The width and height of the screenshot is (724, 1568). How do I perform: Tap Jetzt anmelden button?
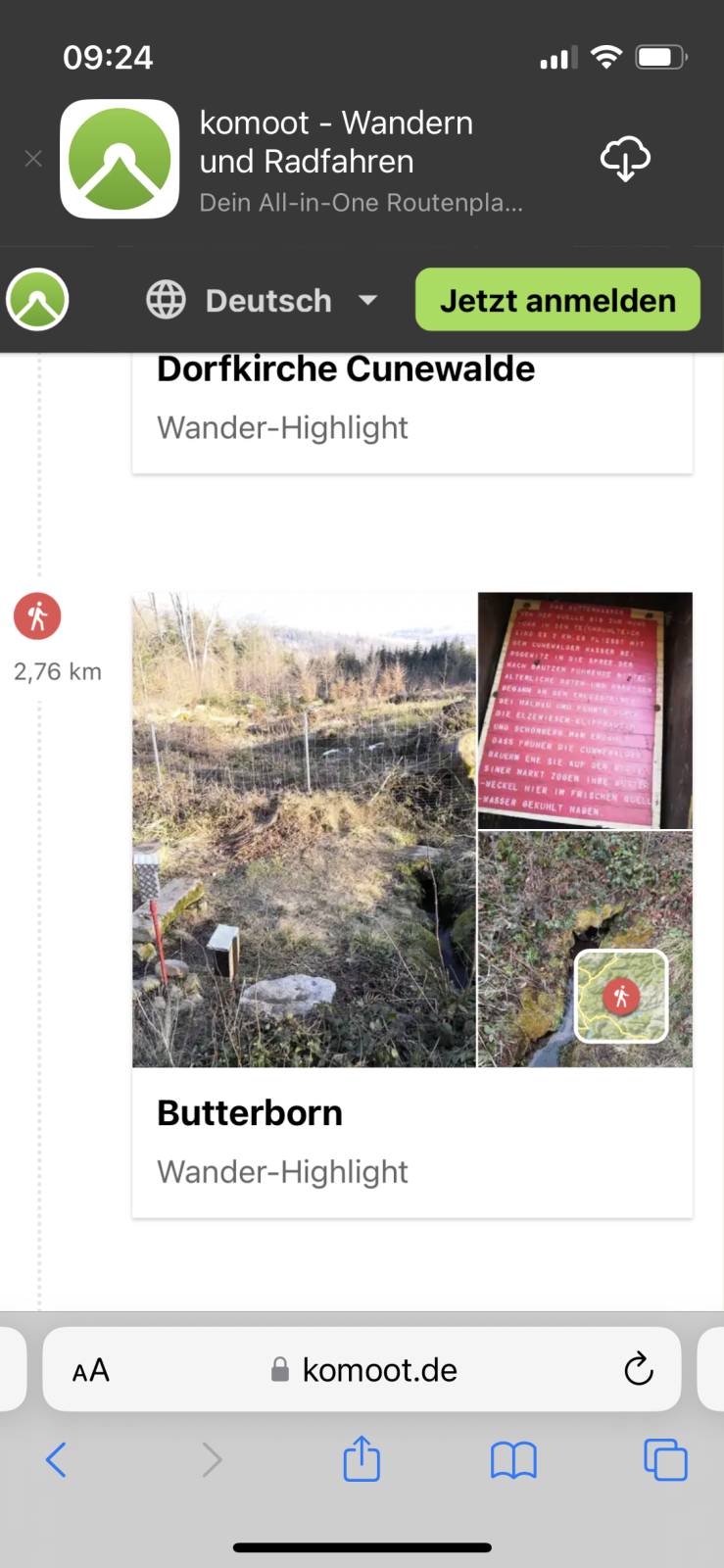[x=557, y=300]
